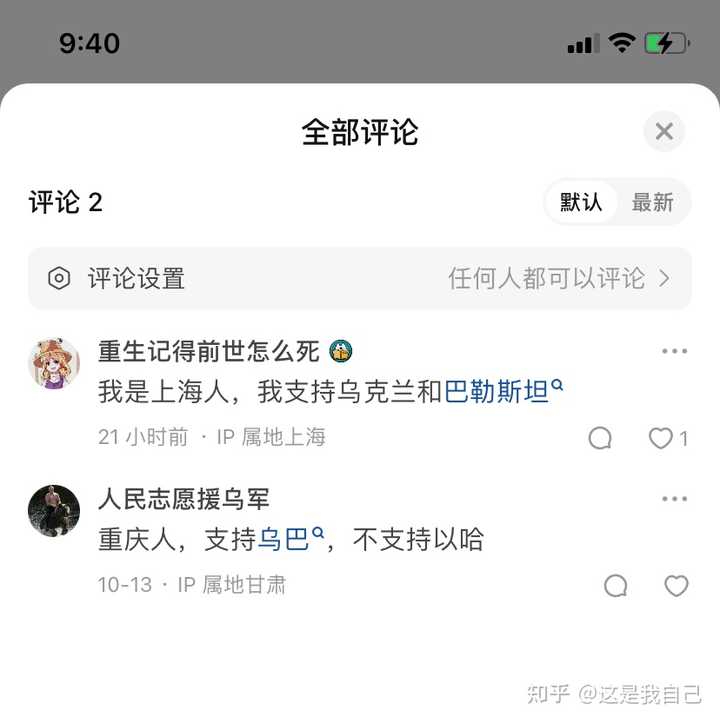The image size is (720, 723).
Task: Open 评论设置 comment settings row
Action: 360,278
